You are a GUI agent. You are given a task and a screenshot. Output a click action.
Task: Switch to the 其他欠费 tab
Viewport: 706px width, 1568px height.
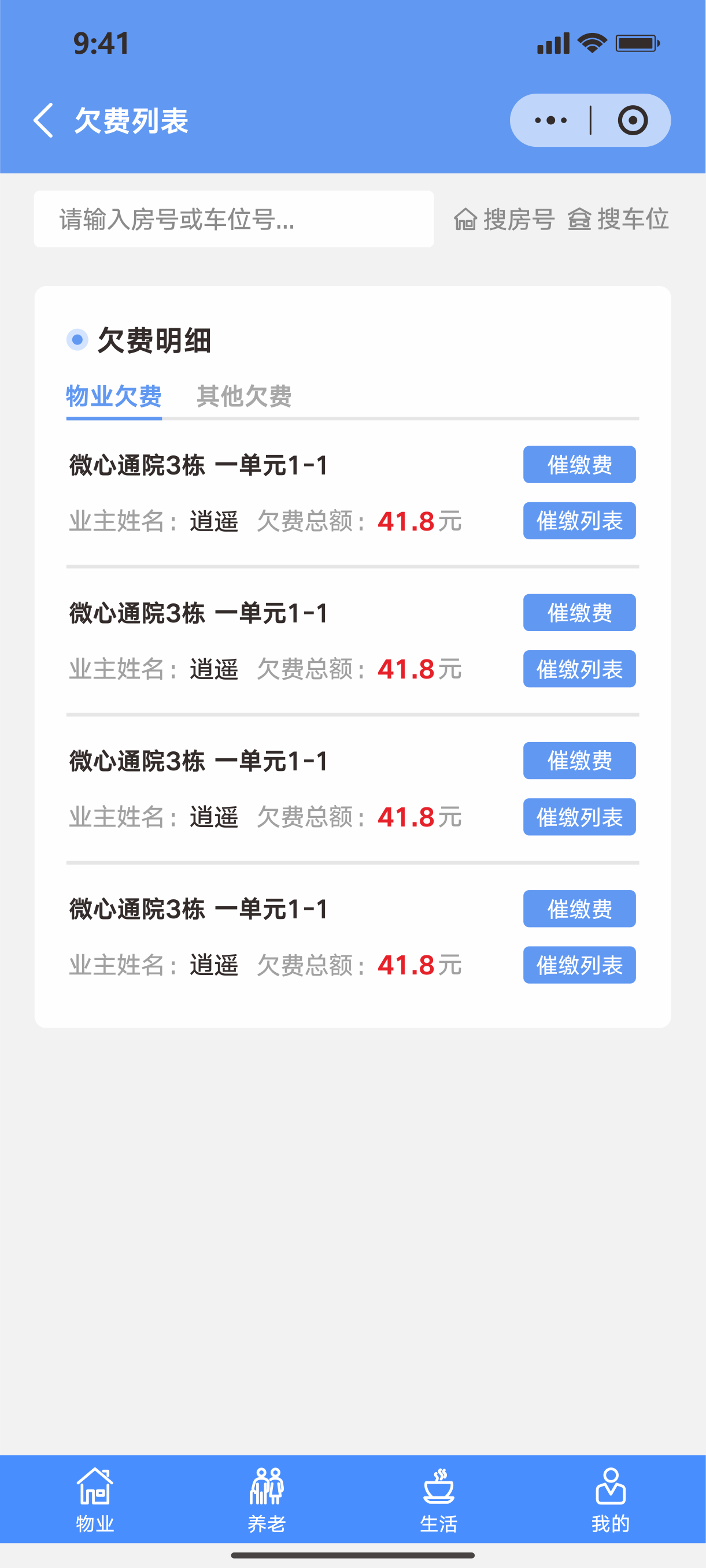click(244, 397)
